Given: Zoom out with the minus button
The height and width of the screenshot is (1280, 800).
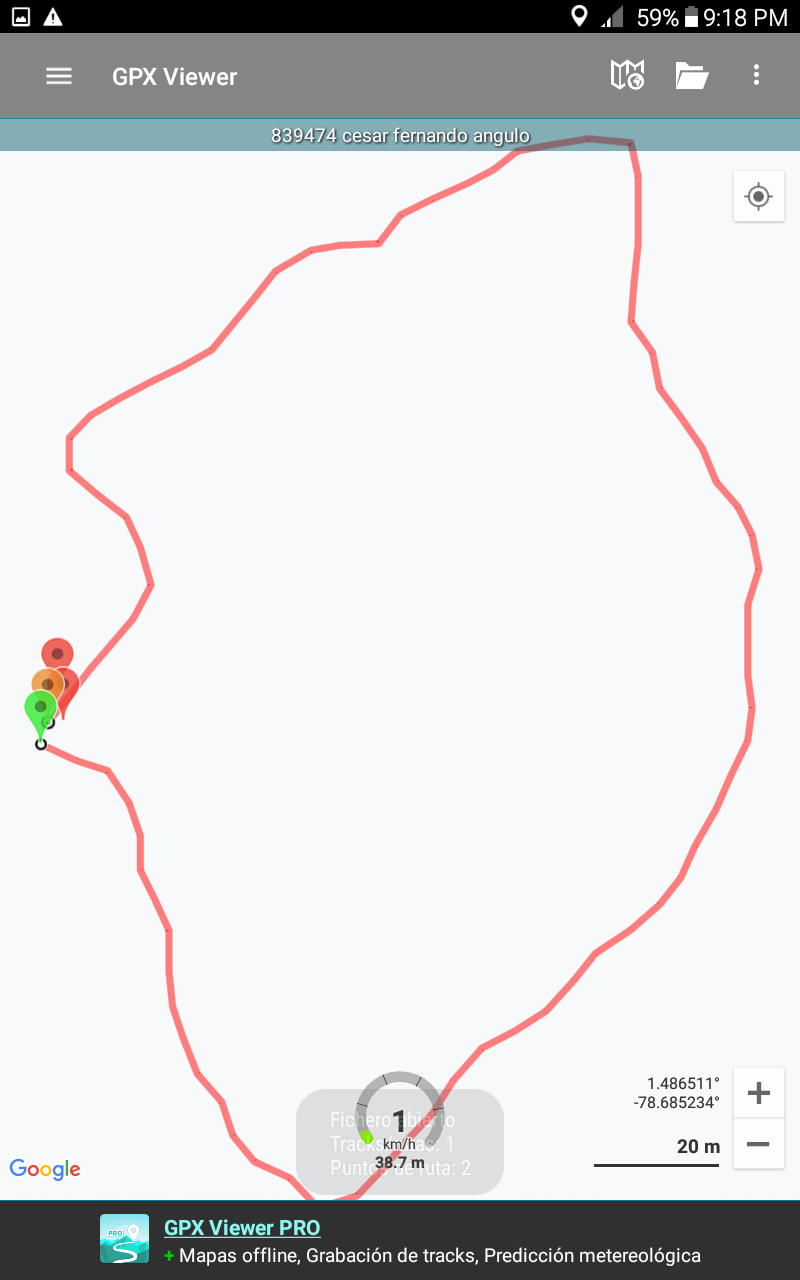Looking at the screenshot, I should pos(759,1144).
